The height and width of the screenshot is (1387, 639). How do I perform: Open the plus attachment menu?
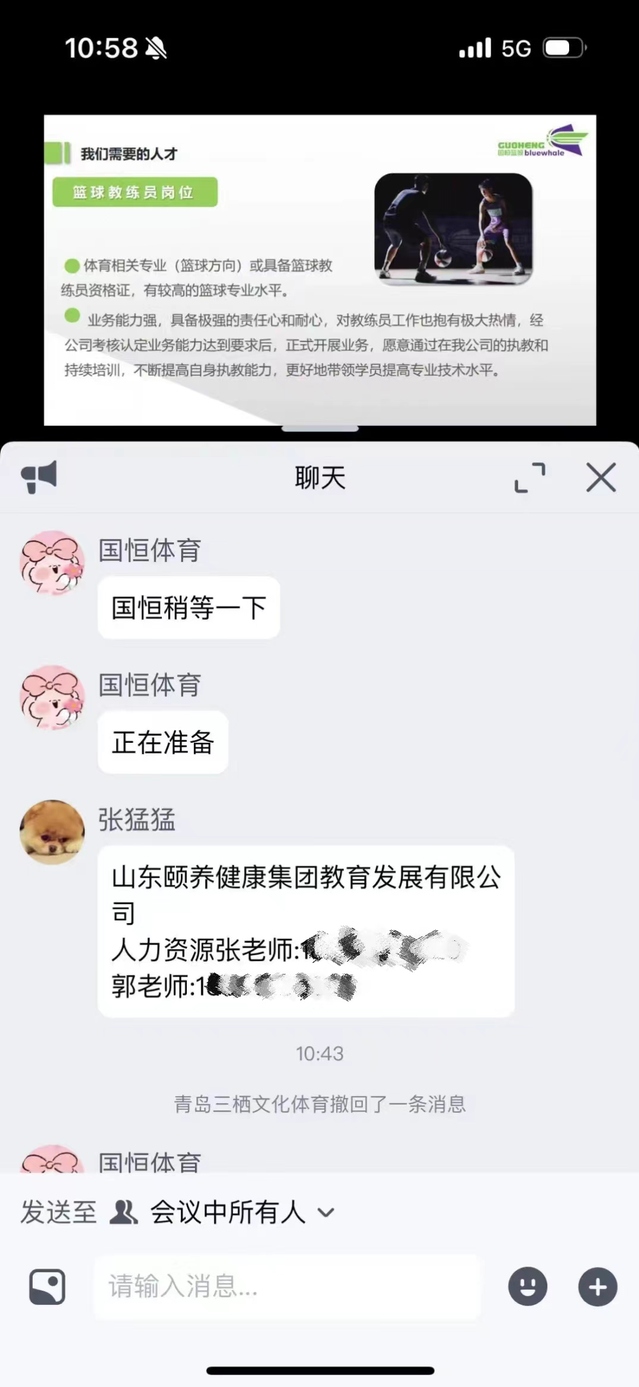(598, 1287)
